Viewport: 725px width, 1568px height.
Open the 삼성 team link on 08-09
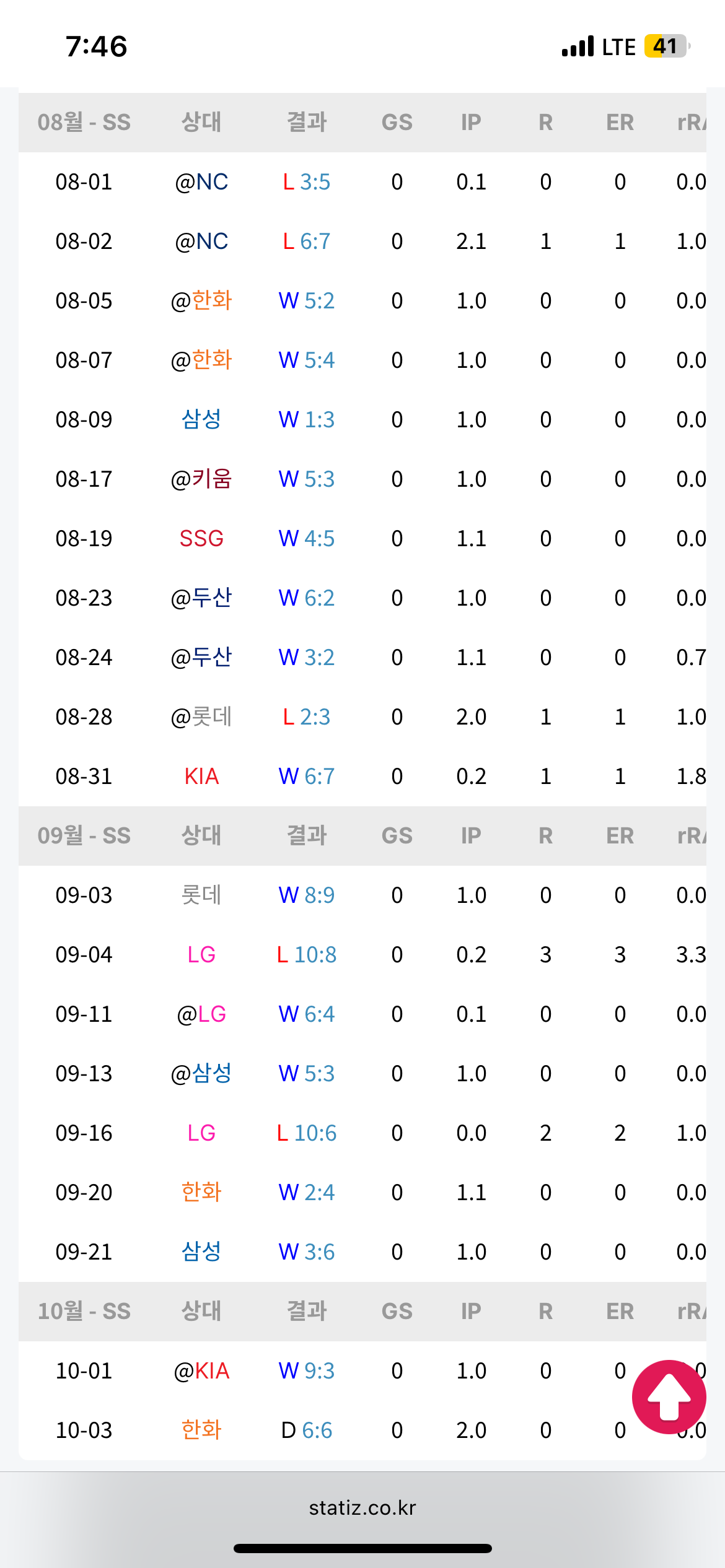coord(201,420)
